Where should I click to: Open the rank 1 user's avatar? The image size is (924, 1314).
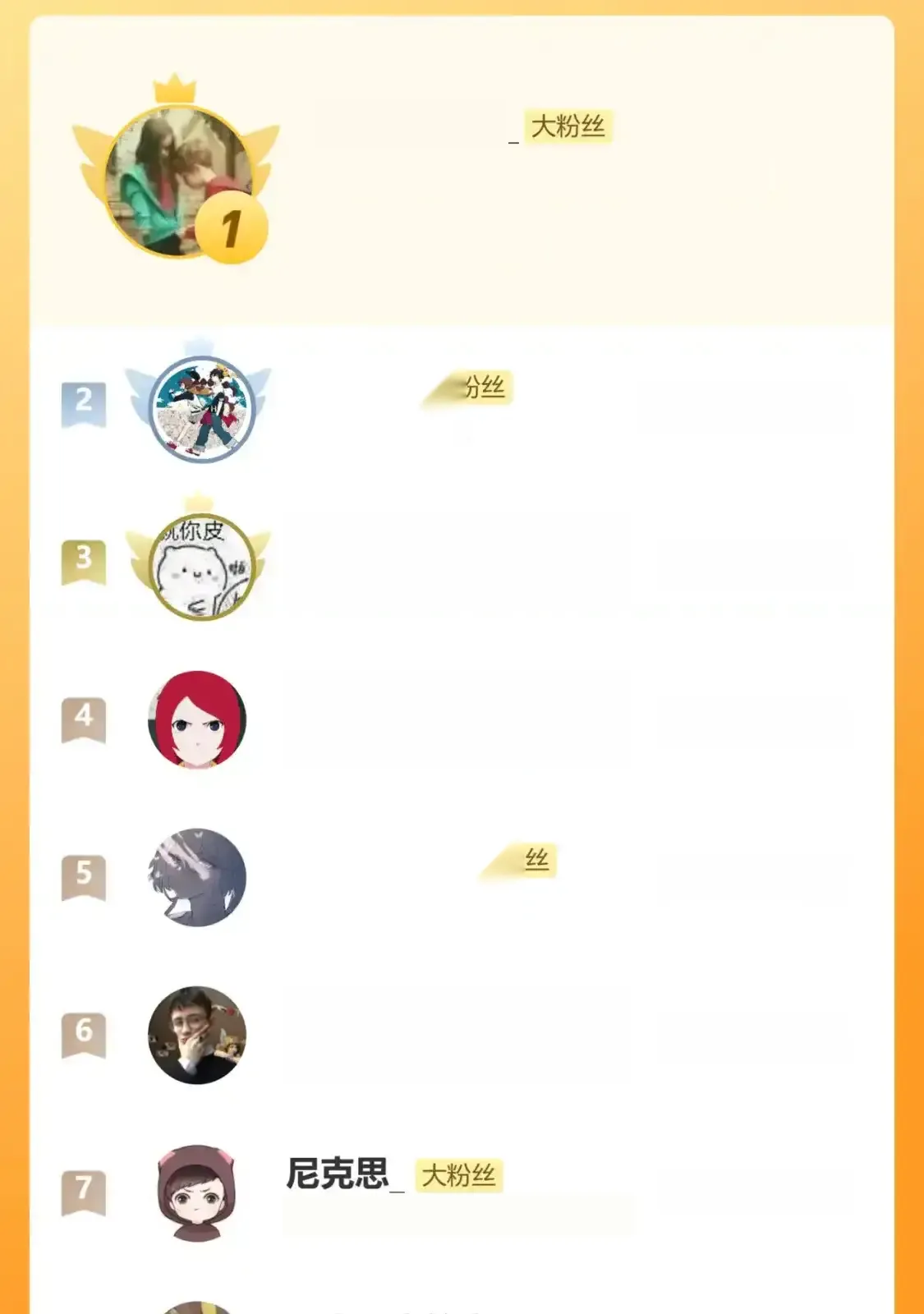pyautogui.click(x=177, y=182)
